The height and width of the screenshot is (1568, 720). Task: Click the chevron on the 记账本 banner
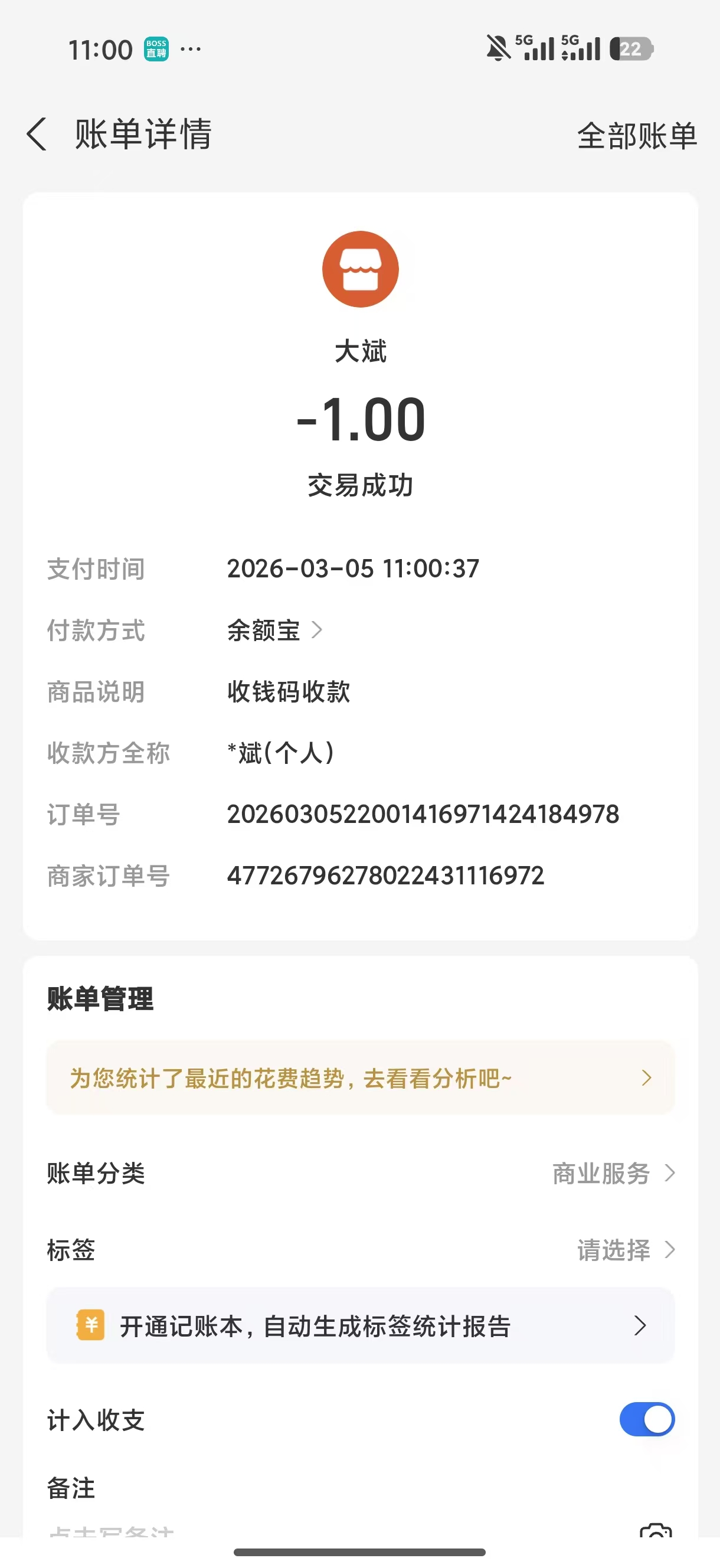click(639, 1325)
